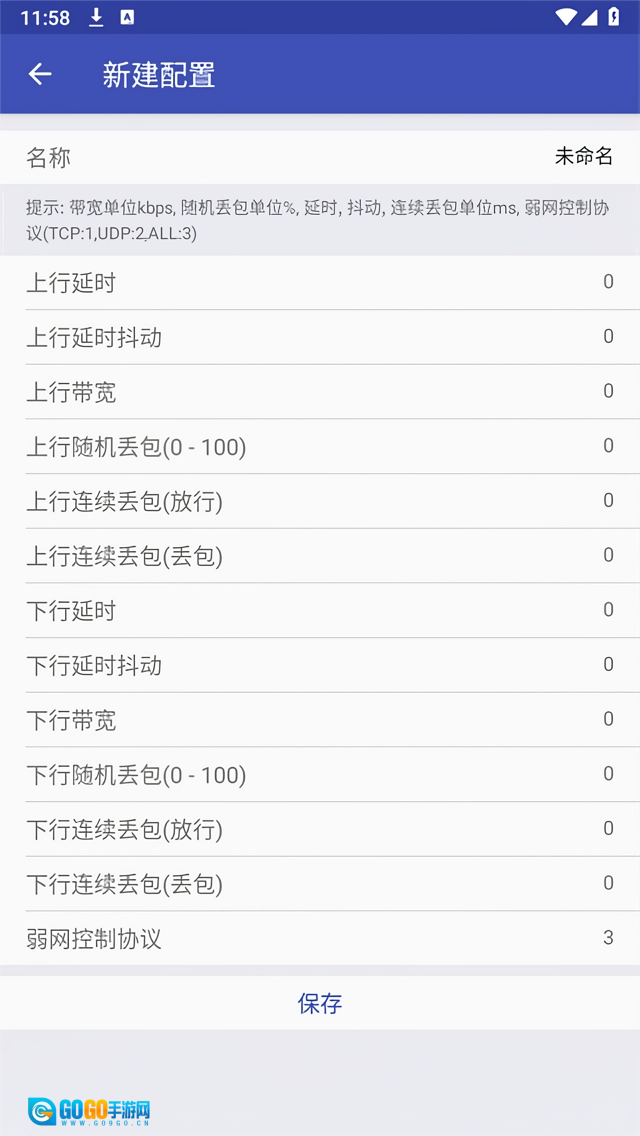
Task: Tap the 下行连续丢包(丢包) field
Action: point(607,884)
